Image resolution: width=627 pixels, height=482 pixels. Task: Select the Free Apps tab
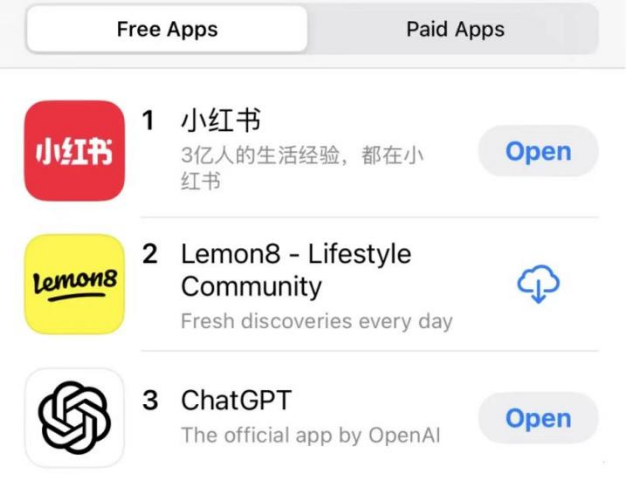pyautogui.click(x=167, y=30)
